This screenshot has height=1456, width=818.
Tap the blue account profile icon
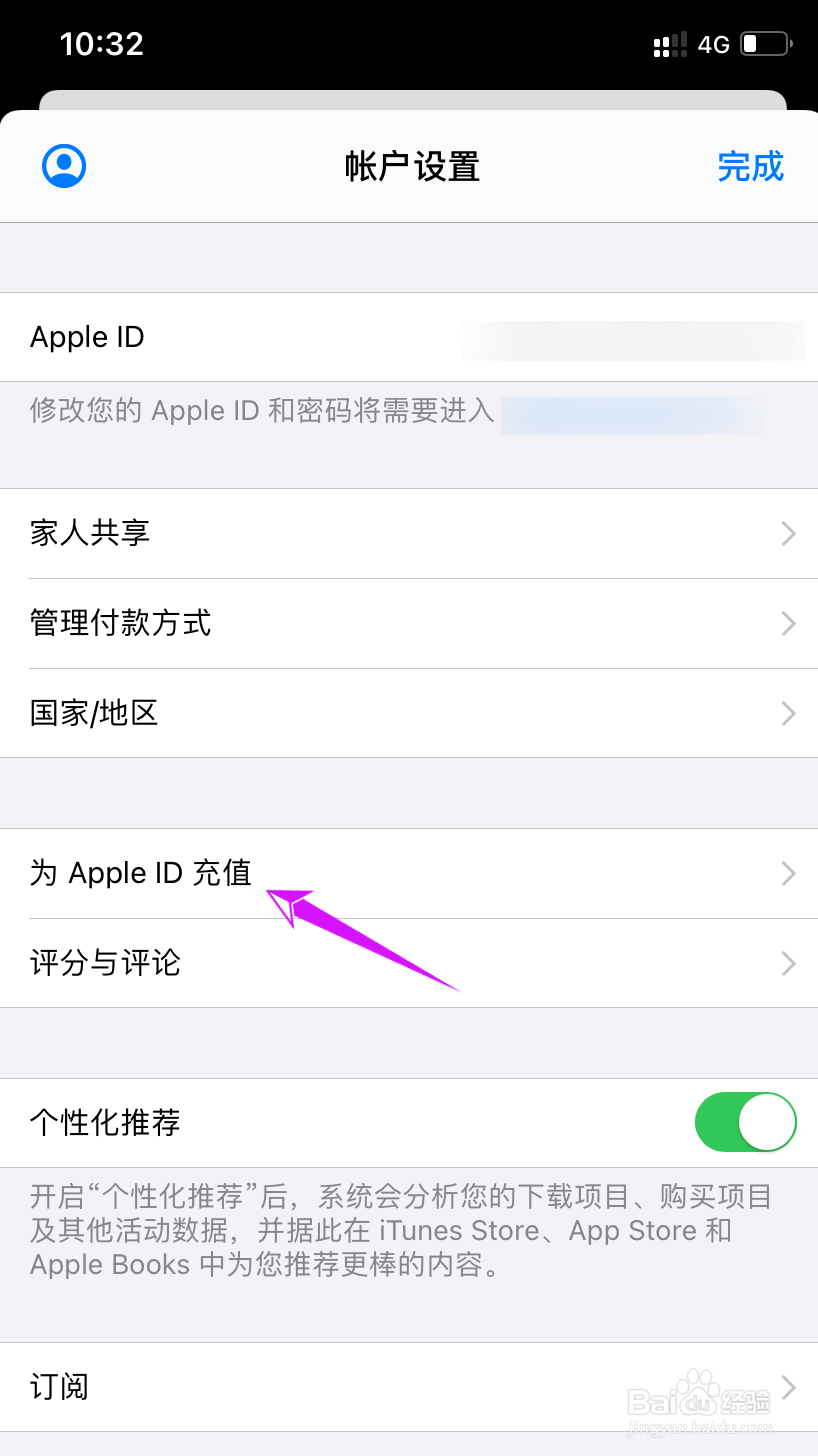coord(63,165)
